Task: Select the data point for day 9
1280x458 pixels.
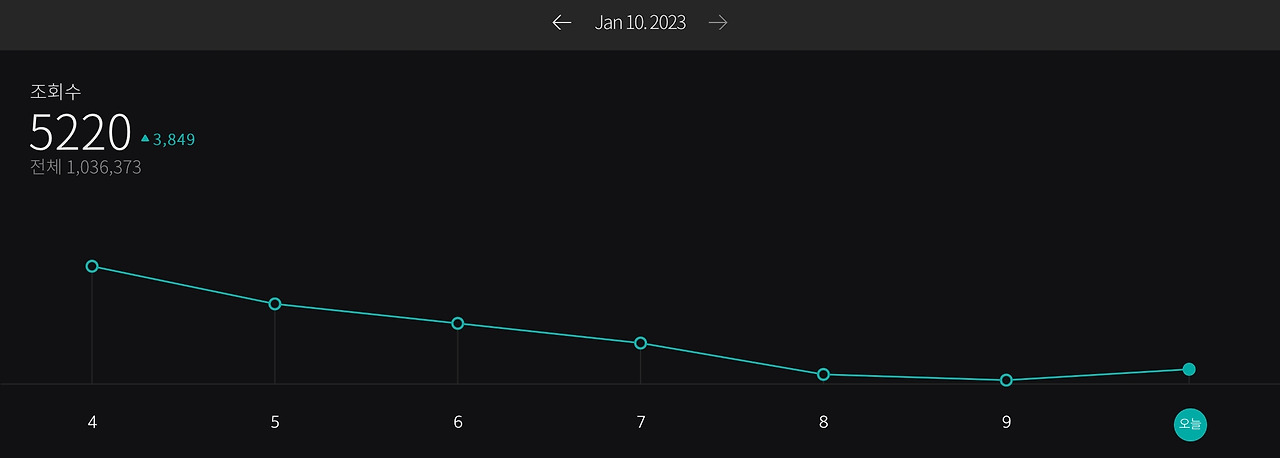Action: click(1006, 380)
